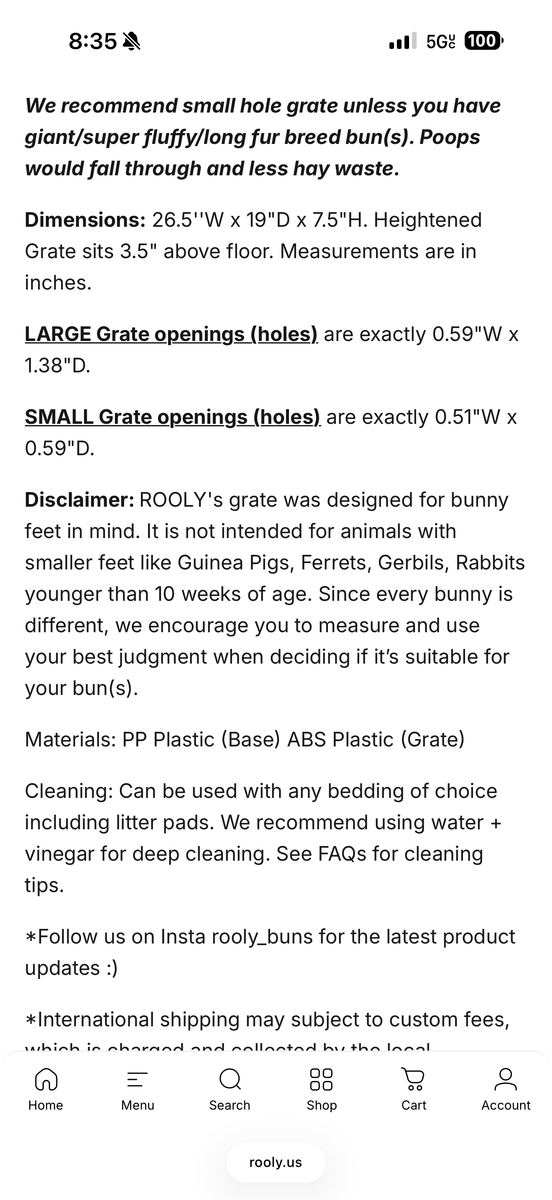View the shopping Cart
Image resolution: width=552 pixels, height=1200 pixels.
(x=414, y=1089)
